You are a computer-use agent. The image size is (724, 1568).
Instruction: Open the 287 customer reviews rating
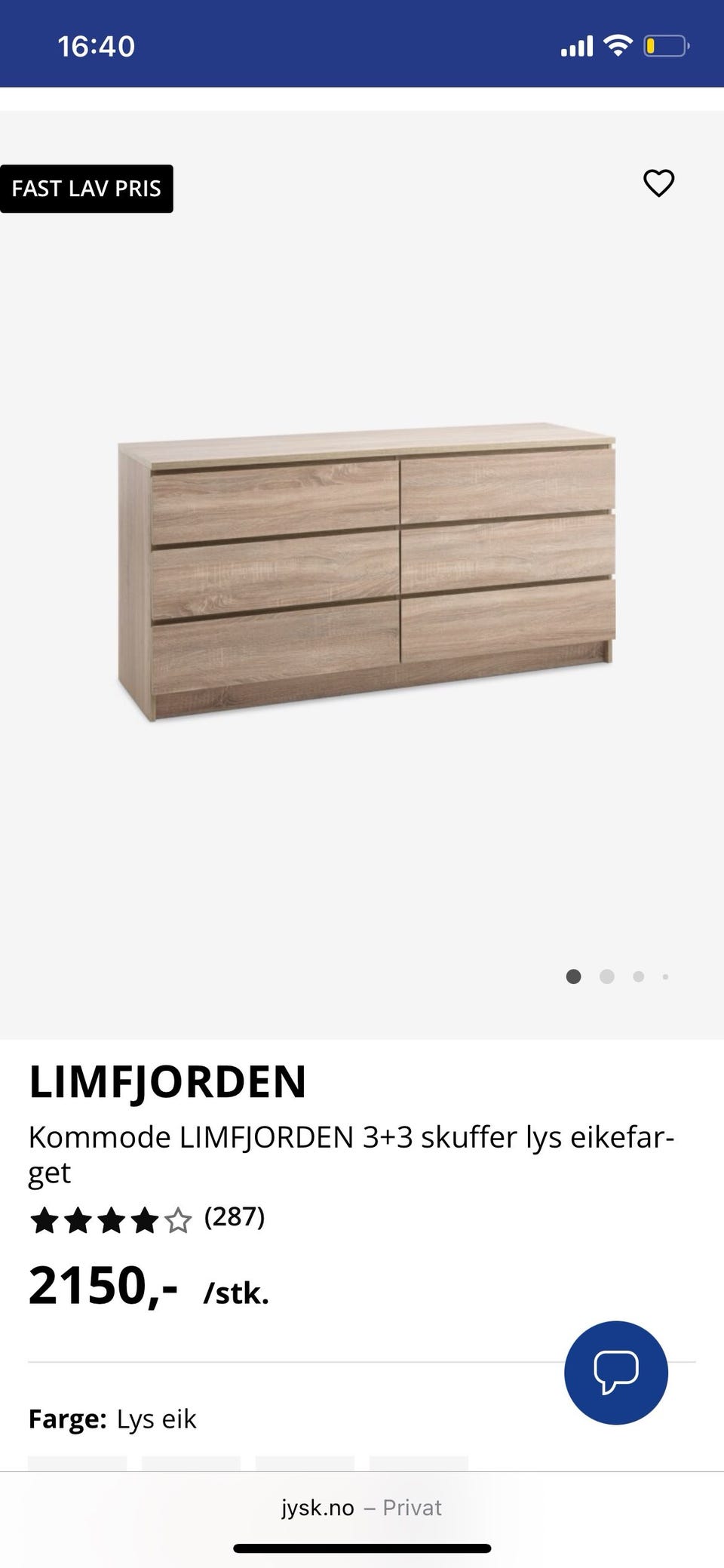pyautogui.click(x=147, y=1218)
